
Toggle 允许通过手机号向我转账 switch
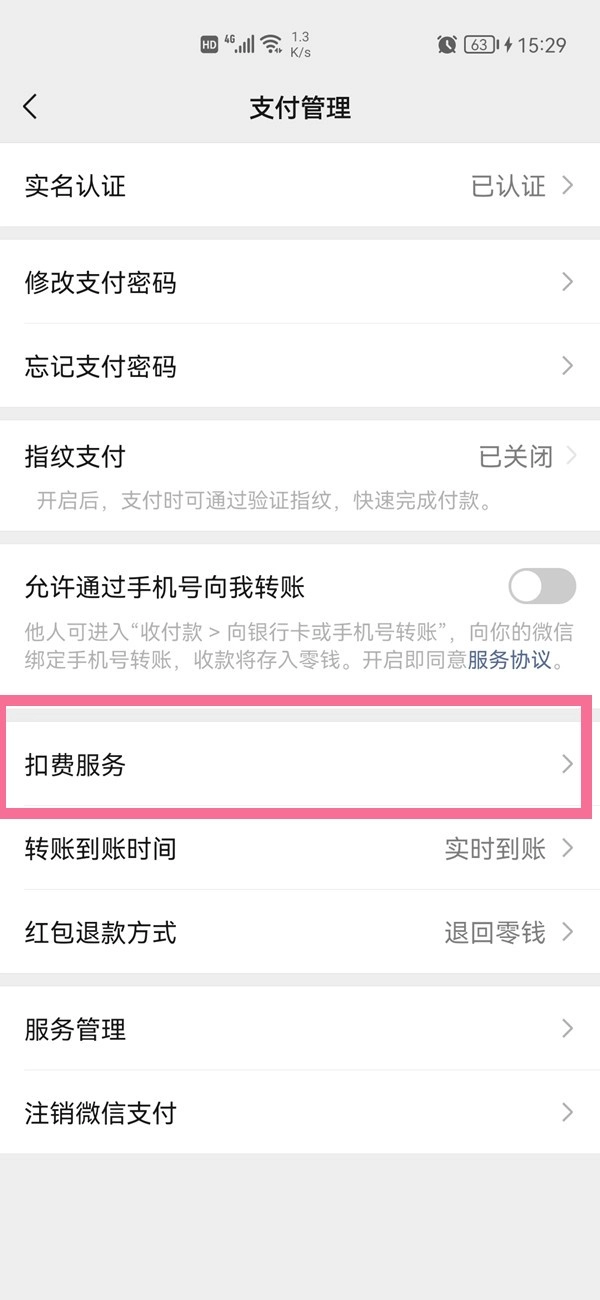click(x=542, y=586)
